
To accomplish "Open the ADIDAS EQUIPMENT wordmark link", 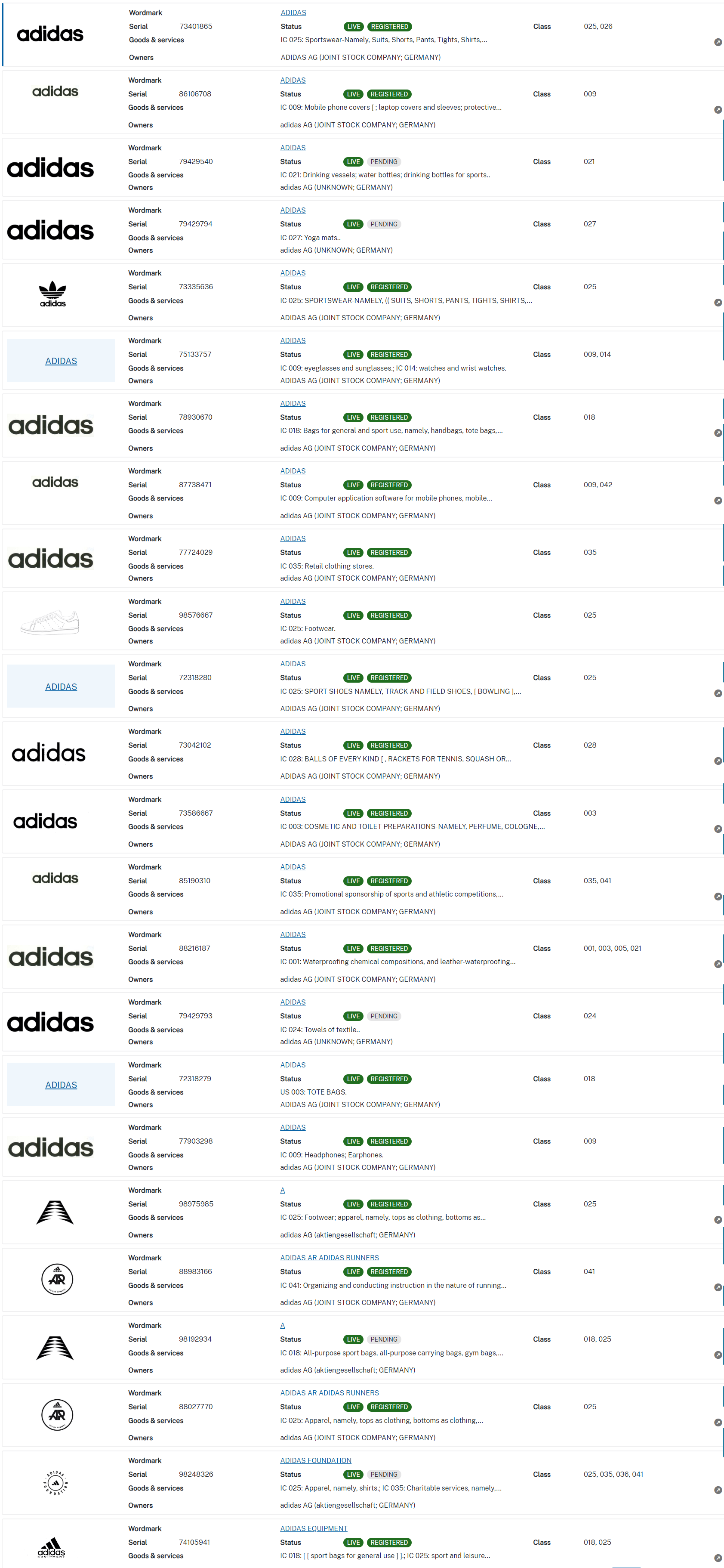I will (x=314, y=1528).
